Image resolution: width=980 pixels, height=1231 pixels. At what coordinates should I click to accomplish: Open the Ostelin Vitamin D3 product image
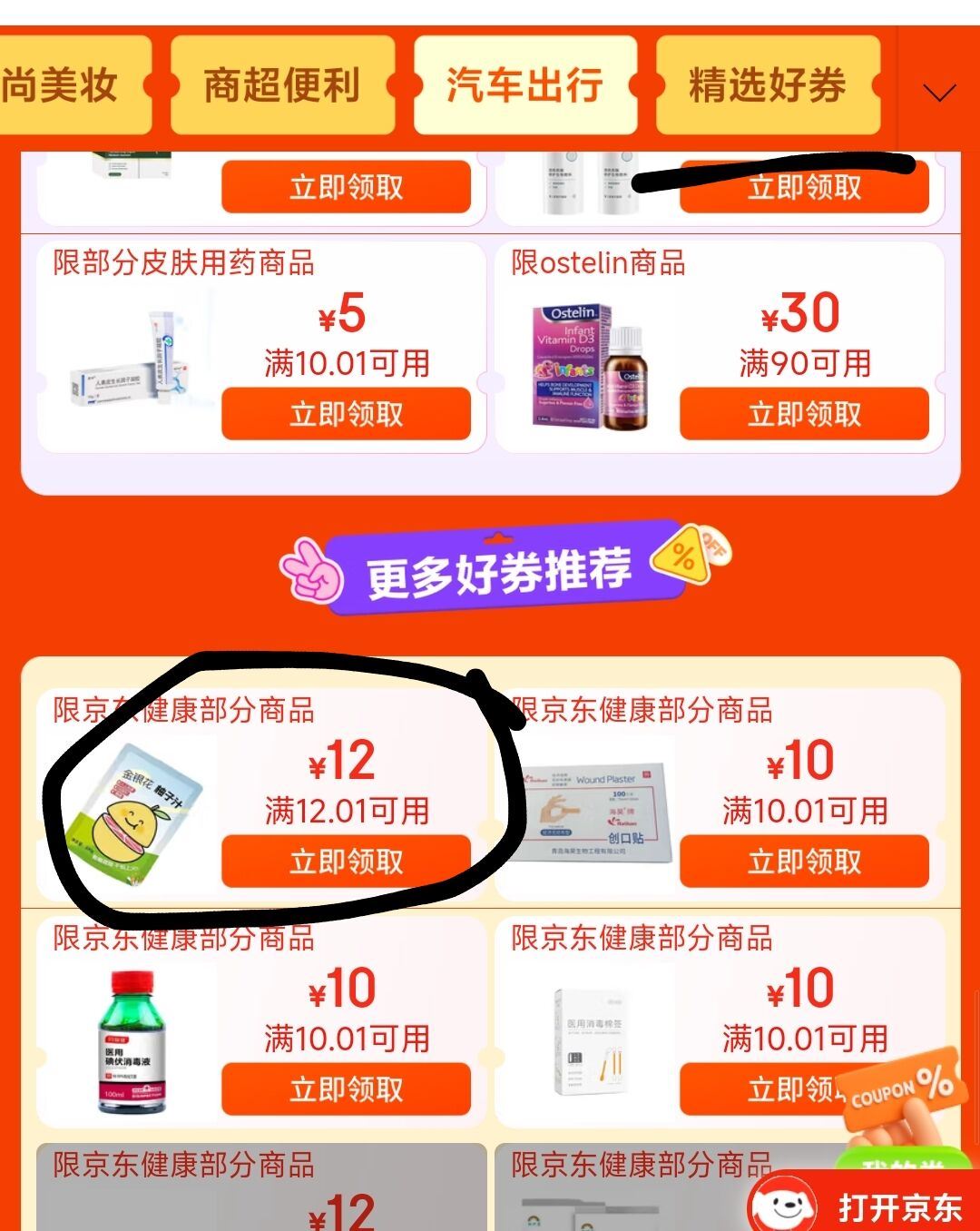click(588, 368)
